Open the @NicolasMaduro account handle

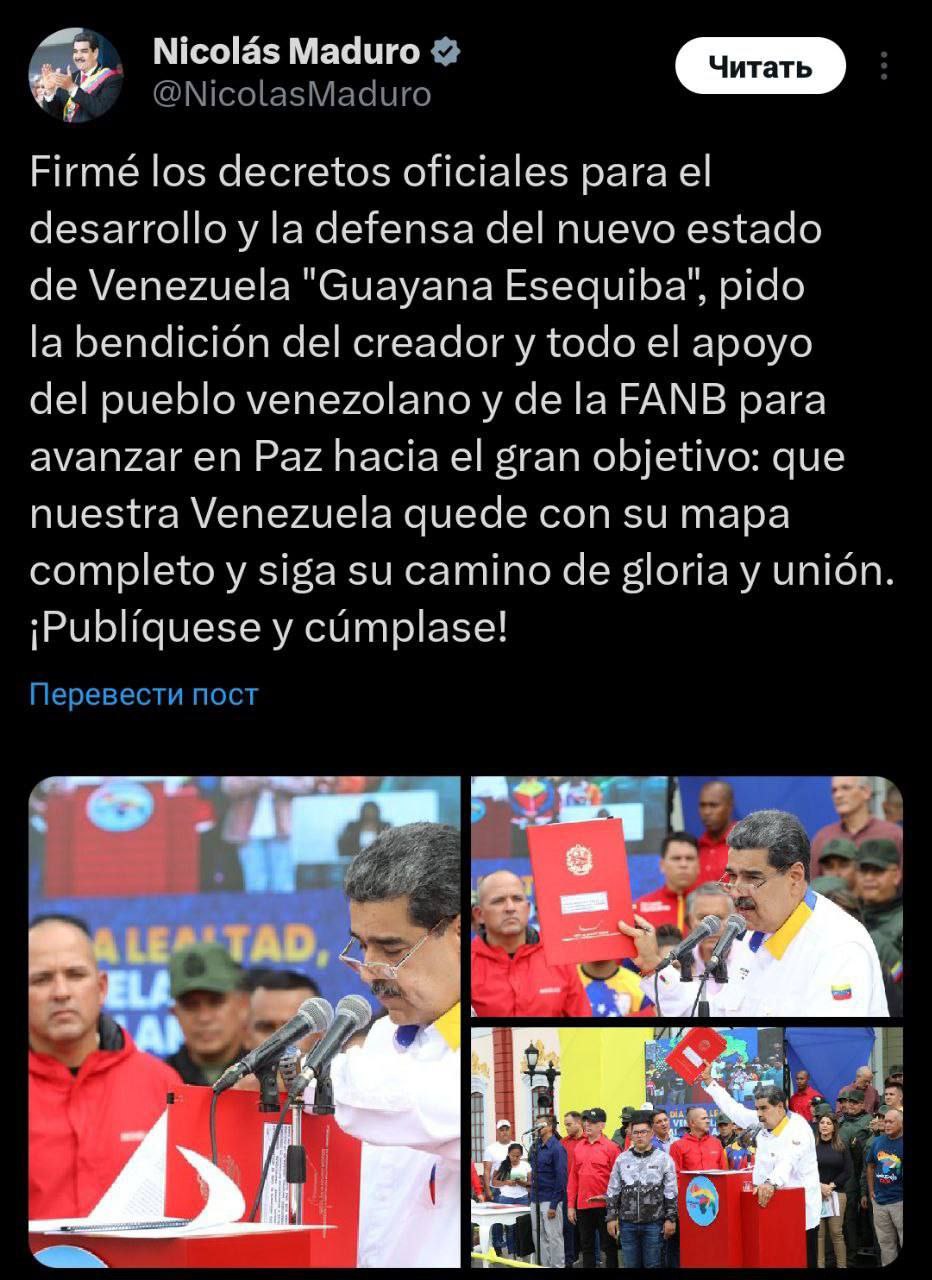tap(292, 94)
